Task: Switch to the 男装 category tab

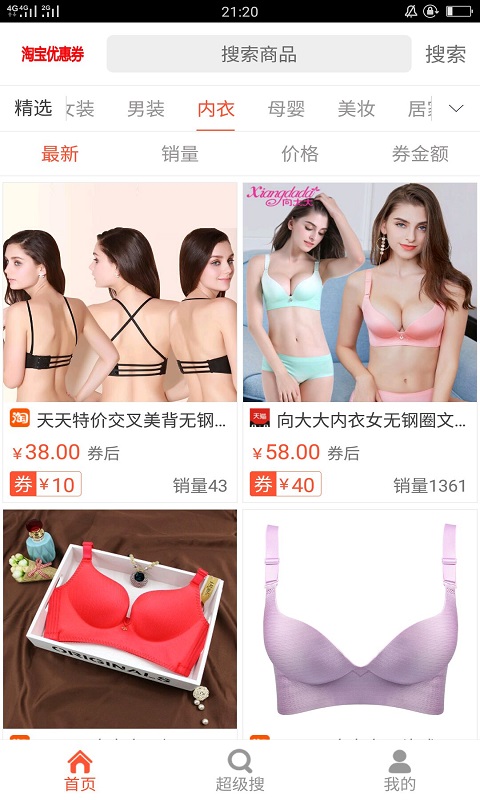Action: [146, 108]
